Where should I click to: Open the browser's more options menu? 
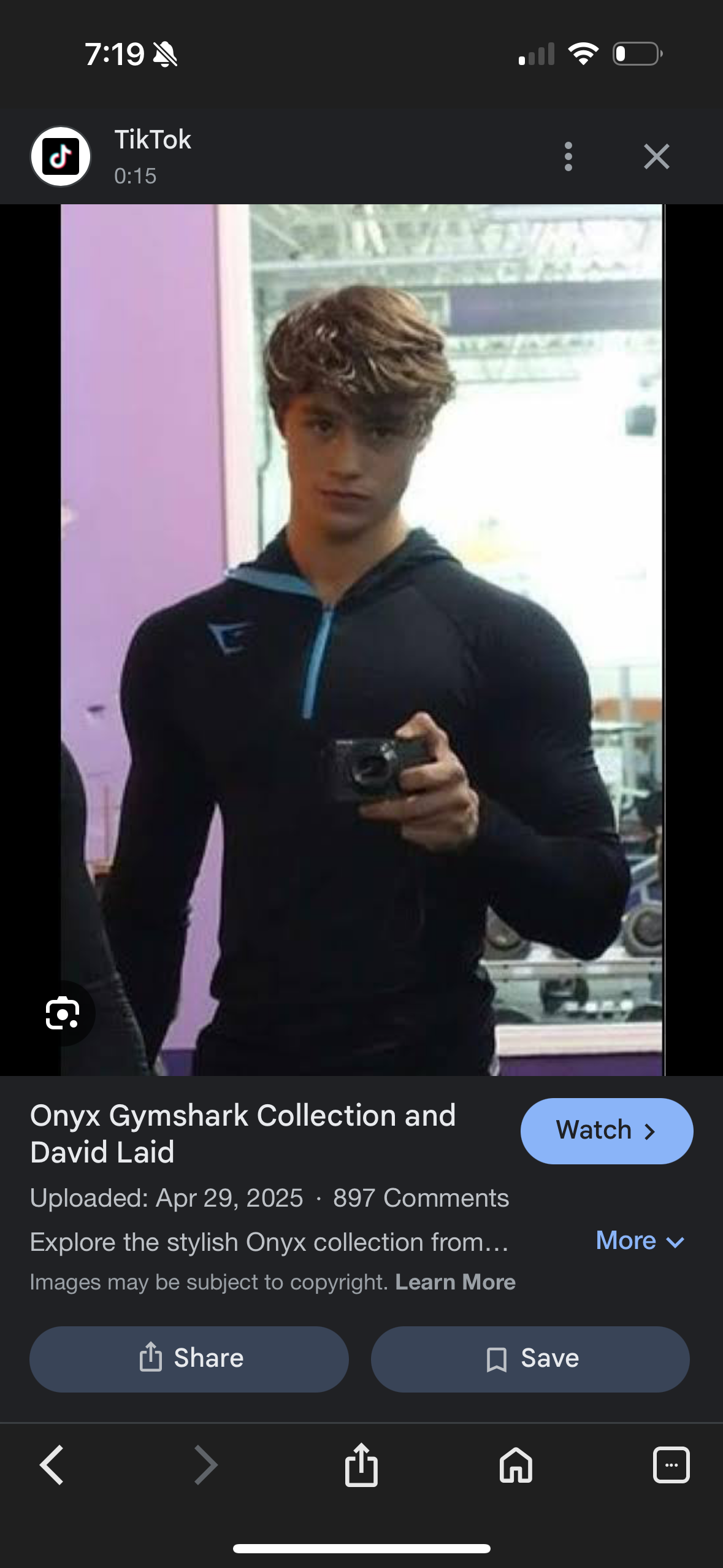(671, 1465)
